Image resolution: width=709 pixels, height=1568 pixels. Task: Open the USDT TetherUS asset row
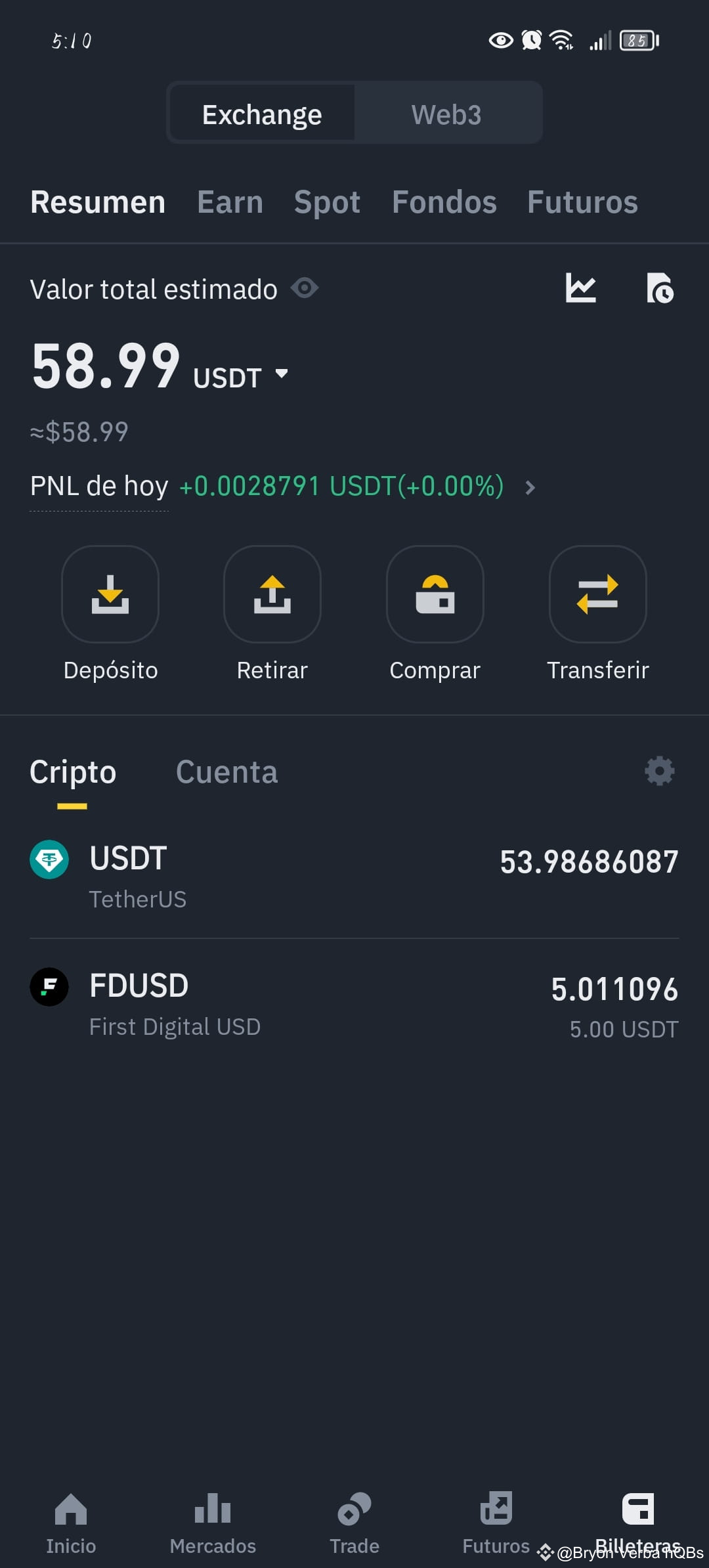[354, 877]
